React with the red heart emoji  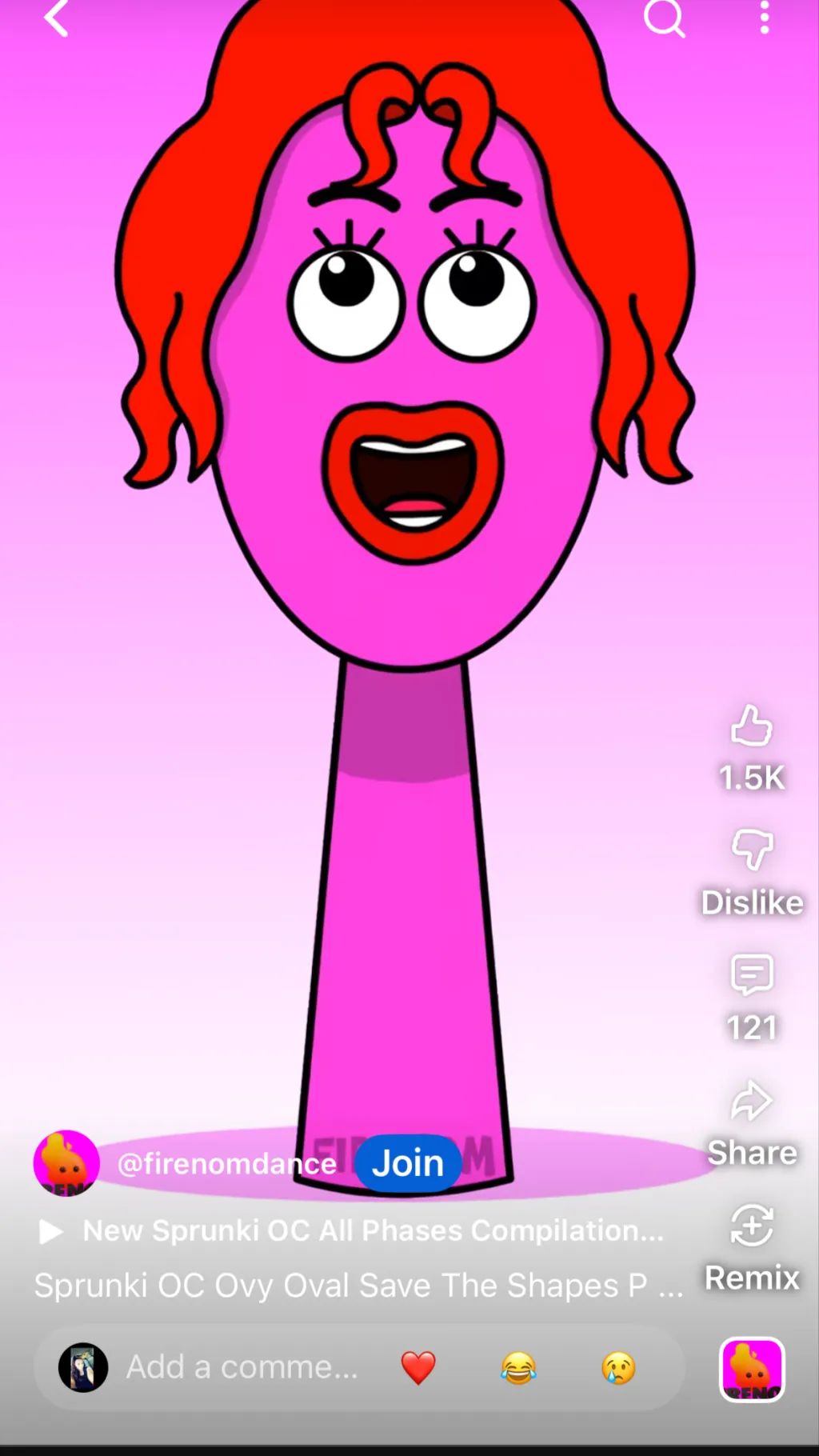[x=418, y=1366]
